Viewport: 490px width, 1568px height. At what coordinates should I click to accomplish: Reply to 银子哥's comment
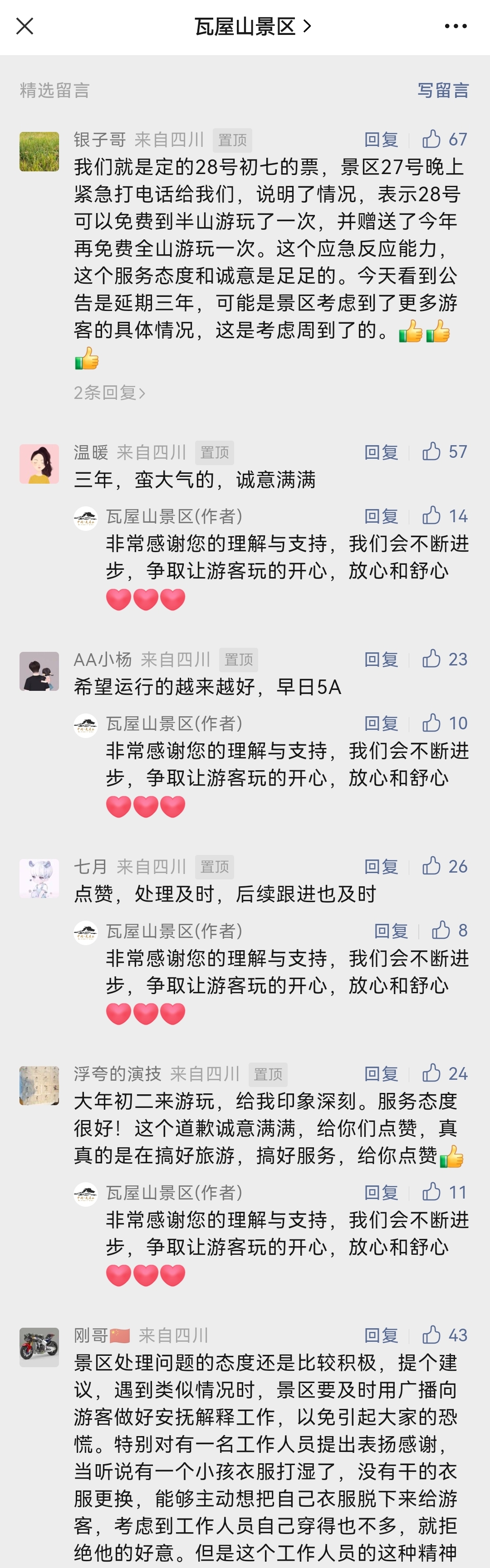[381, 139]
